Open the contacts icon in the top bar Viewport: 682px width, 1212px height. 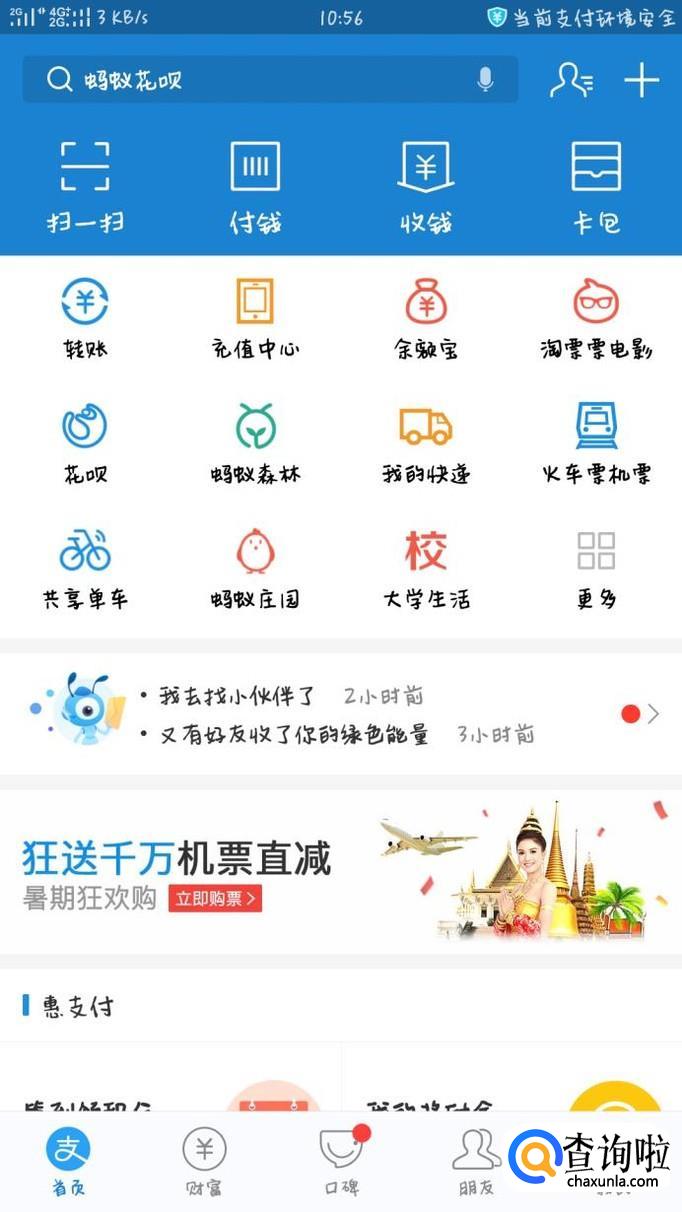571,80
